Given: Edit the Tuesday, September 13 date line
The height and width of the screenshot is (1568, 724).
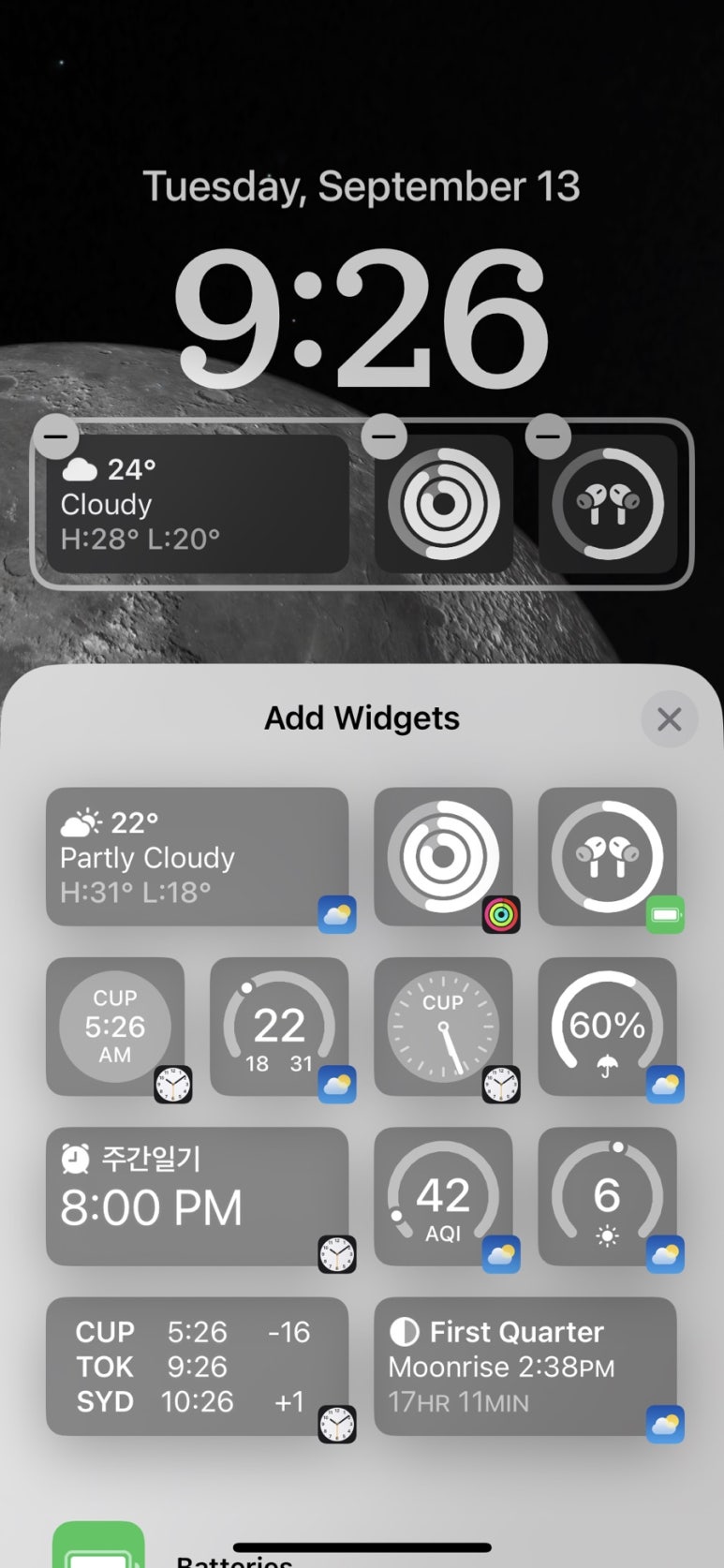Looking at the screenshot, I should pos(362,186).
